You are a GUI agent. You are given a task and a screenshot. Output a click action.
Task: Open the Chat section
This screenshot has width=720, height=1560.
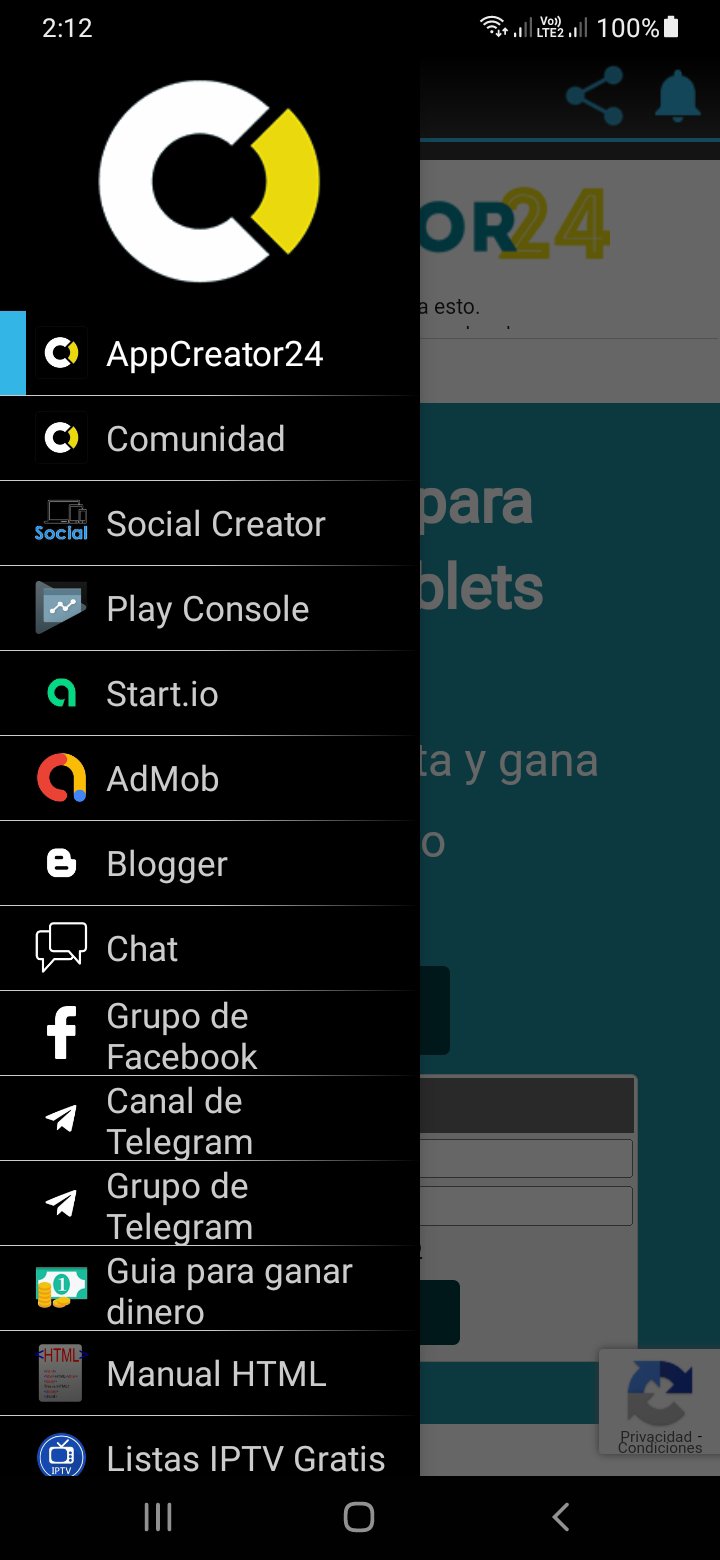click(x=210, y=949)
